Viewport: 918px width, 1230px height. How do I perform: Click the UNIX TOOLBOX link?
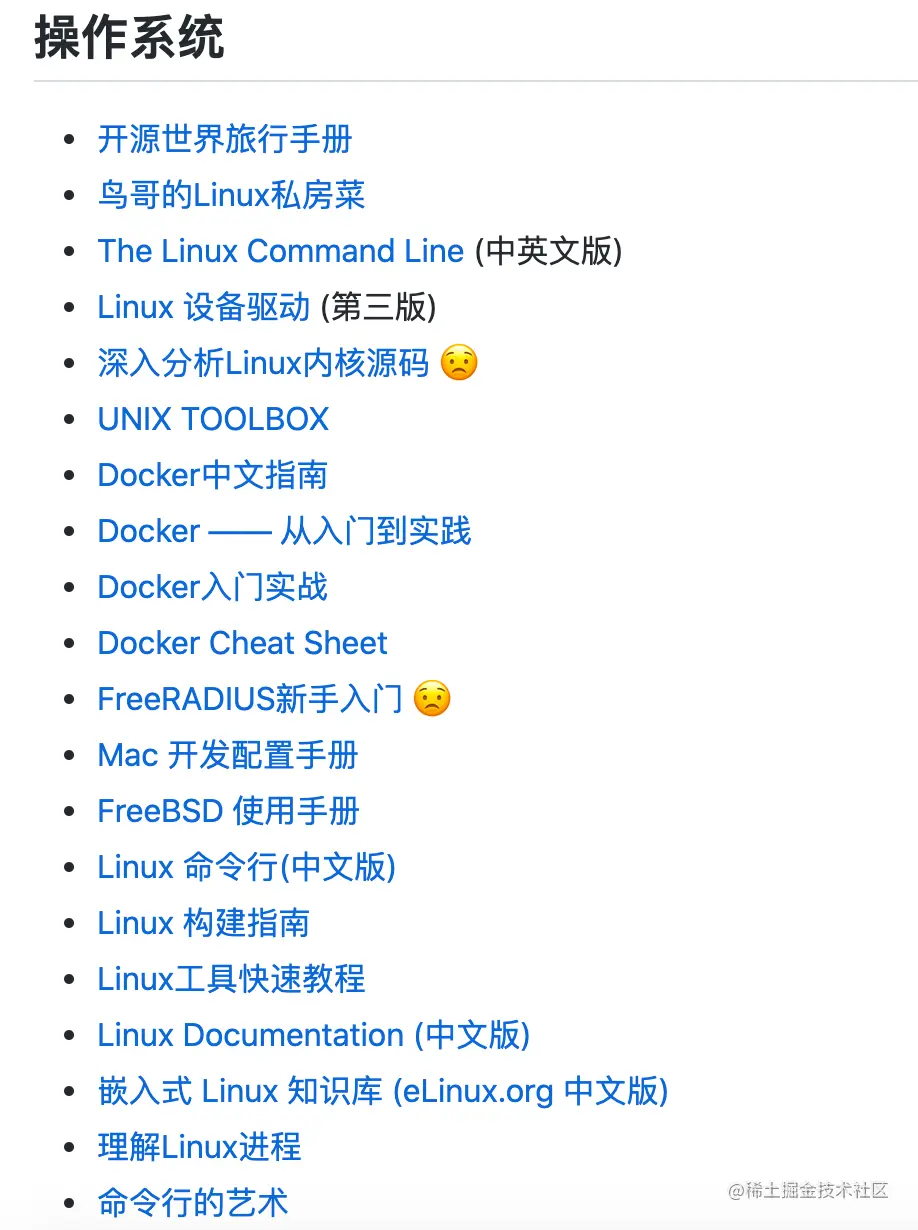pyautogui.click(x=213, y=419)
